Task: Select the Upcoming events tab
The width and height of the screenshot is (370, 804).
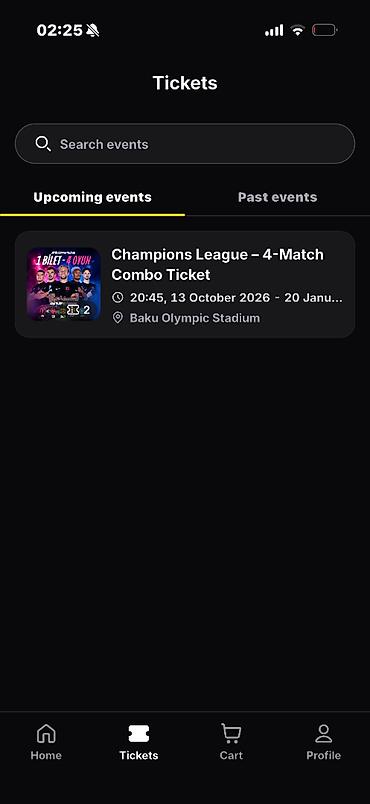Action: pyautogui.click(x=92, y=197)
